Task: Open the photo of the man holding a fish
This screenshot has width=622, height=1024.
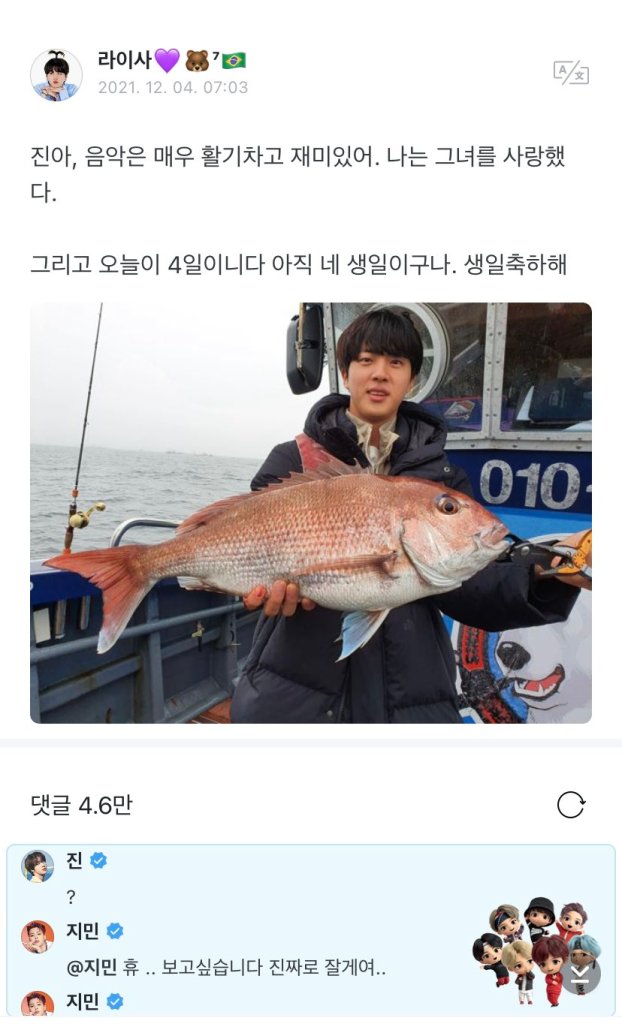Action: [311, 513]
